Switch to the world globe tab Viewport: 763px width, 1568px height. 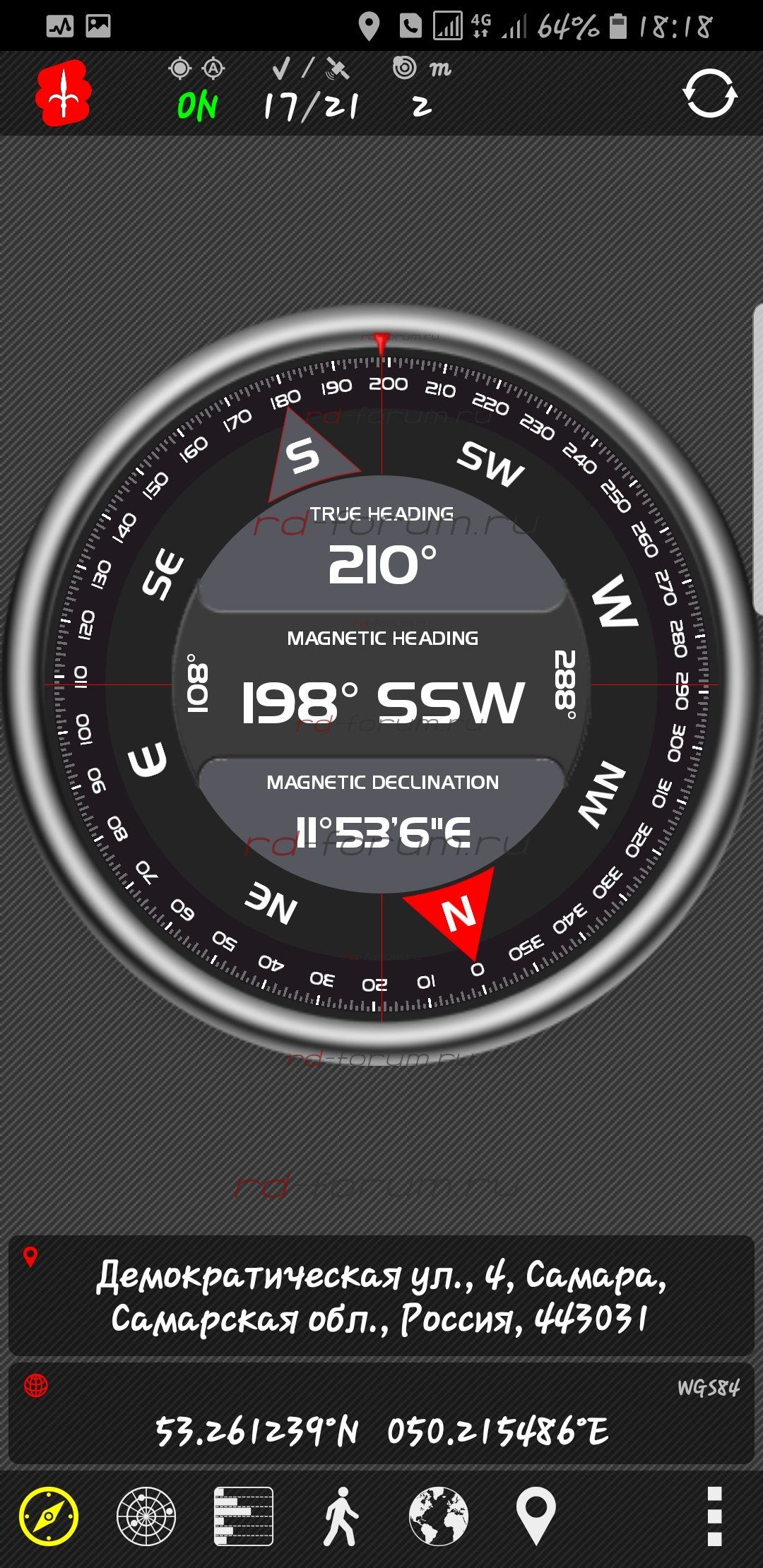point(438,1516)
